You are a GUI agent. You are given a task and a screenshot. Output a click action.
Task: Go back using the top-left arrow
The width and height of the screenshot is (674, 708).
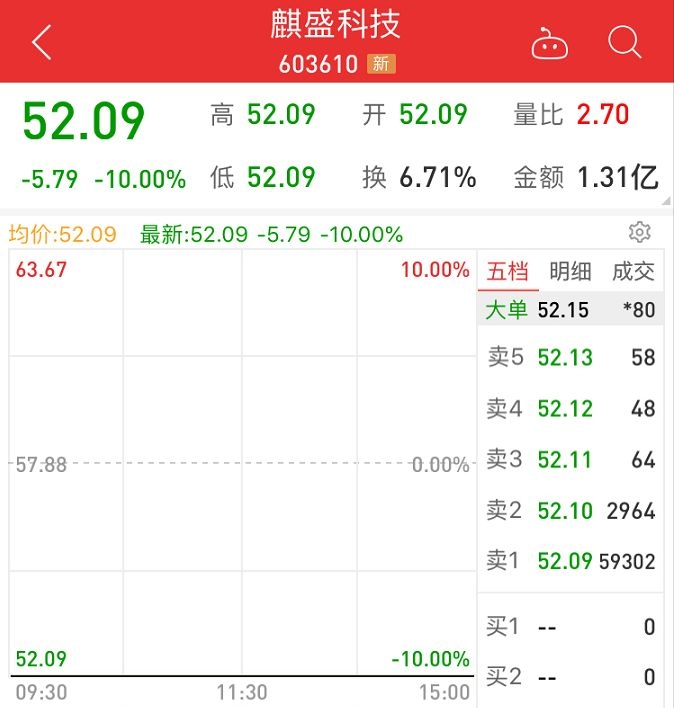pos(41,42)
